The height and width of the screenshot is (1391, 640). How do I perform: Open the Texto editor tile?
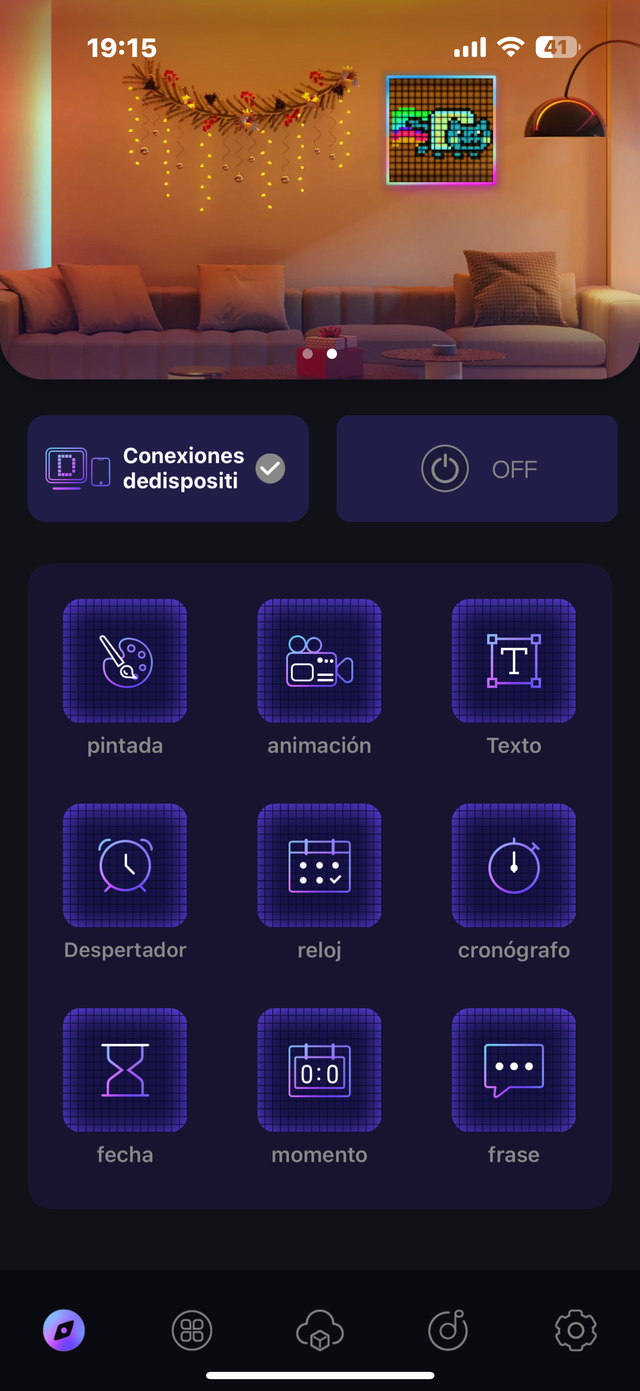tap(514, 661)
